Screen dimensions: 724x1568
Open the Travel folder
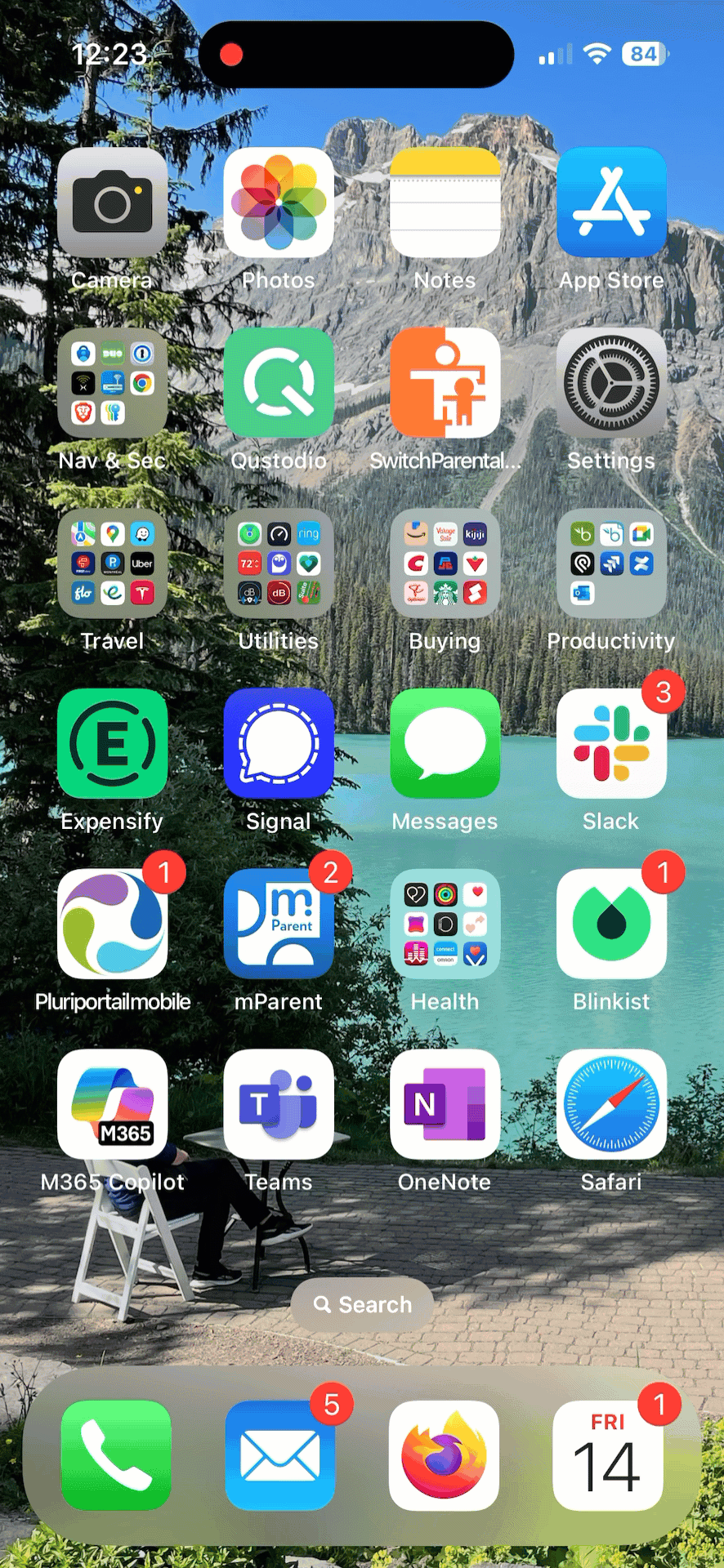(x=113, y=563)
